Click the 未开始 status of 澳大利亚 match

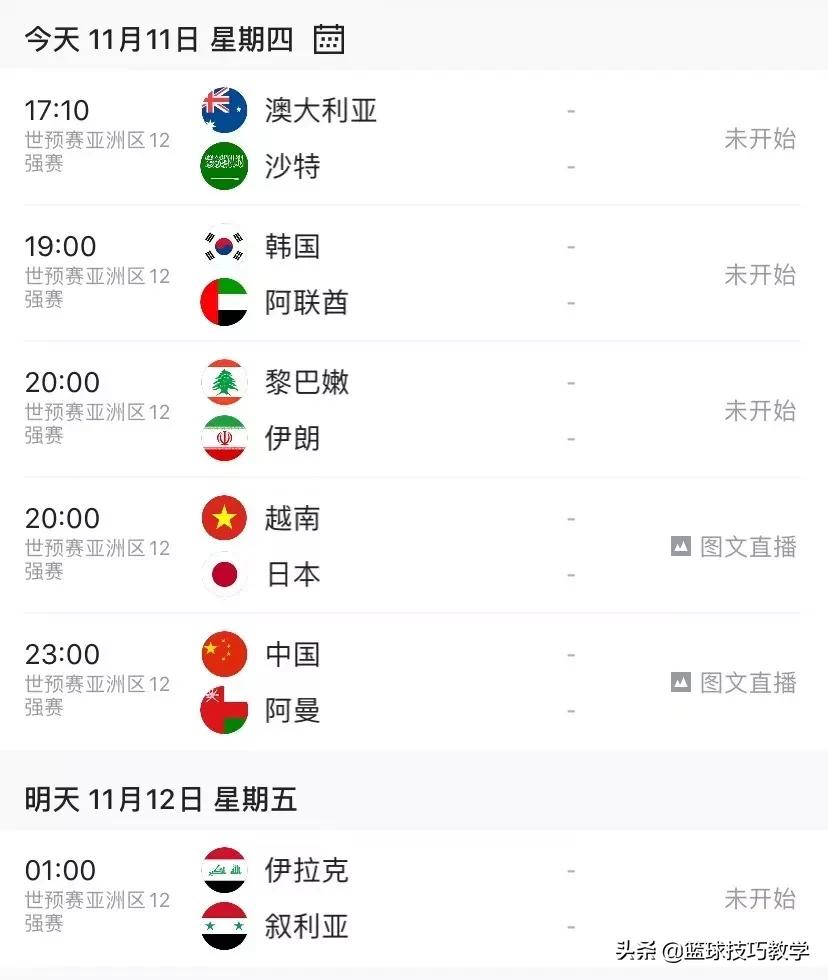pos(760,139)
